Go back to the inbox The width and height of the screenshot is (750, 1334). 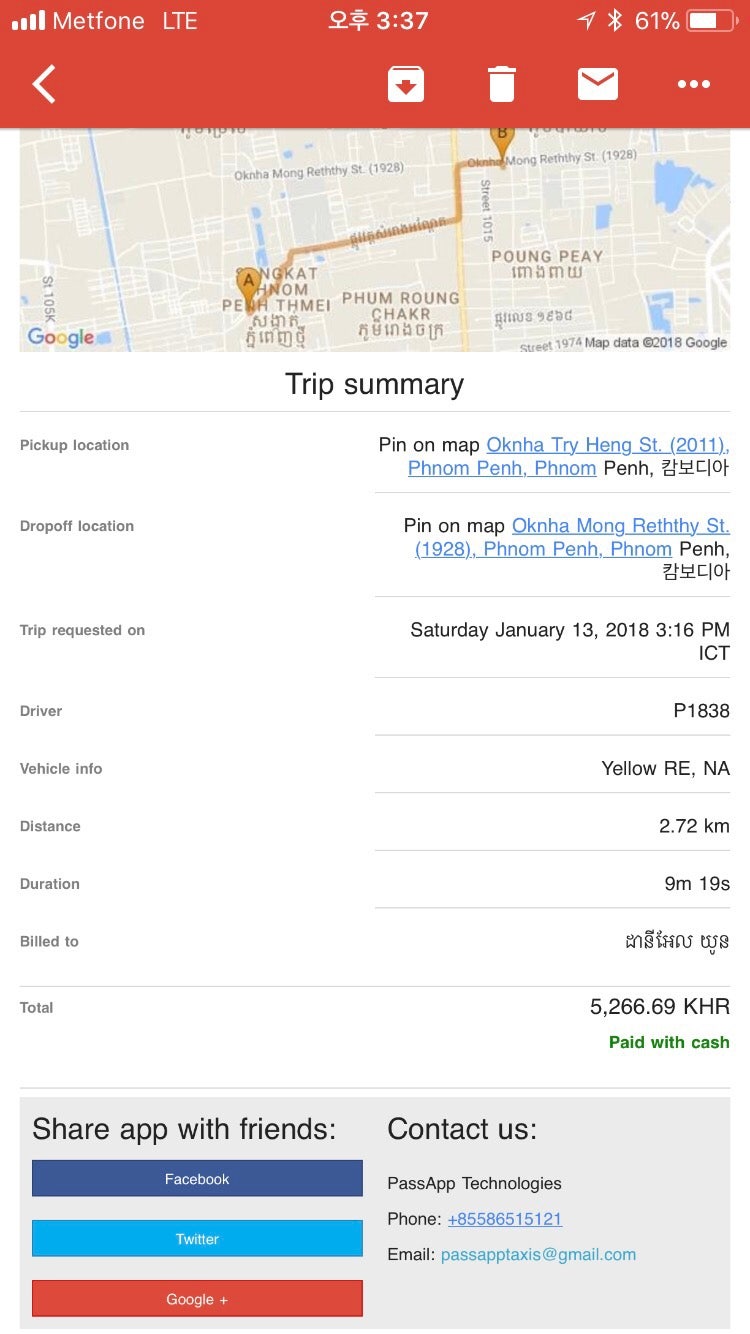click(x=44, y=85)
